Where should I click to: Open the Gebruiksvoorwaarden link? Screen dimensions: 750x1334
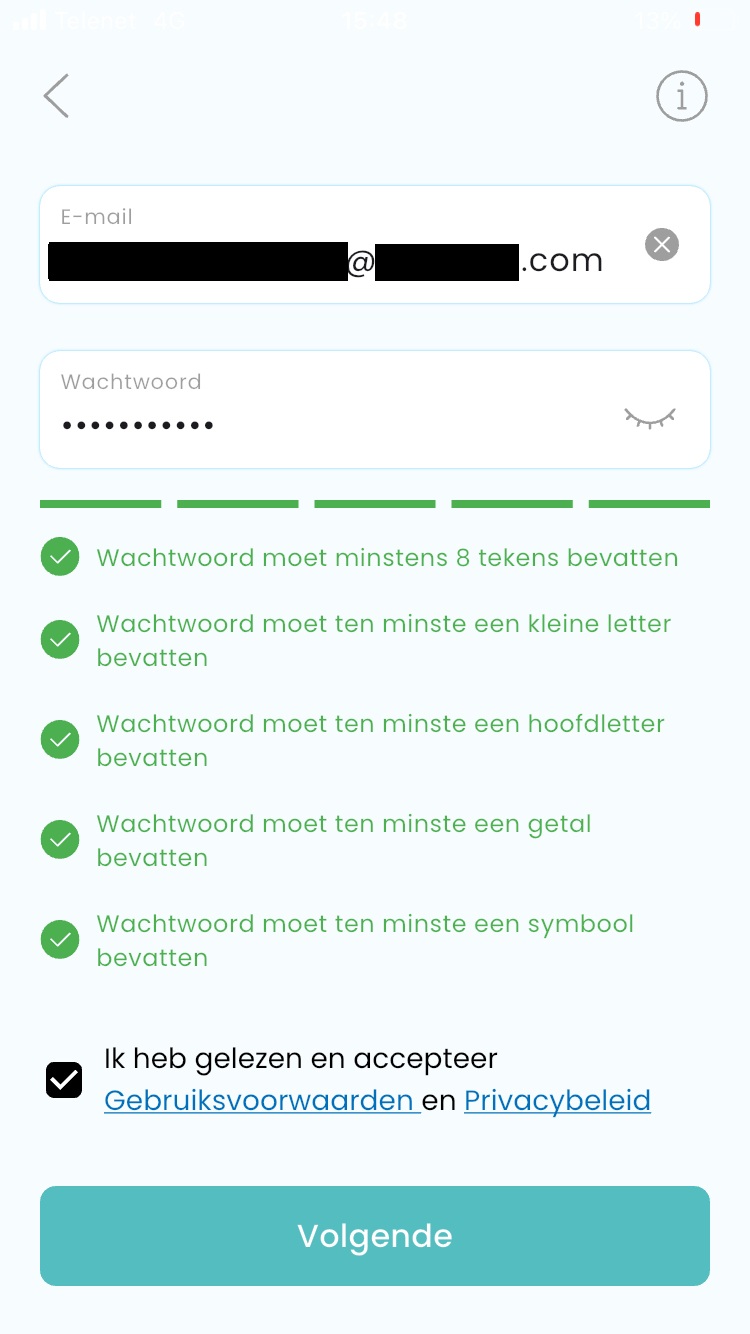click(x=260, y=1101)
